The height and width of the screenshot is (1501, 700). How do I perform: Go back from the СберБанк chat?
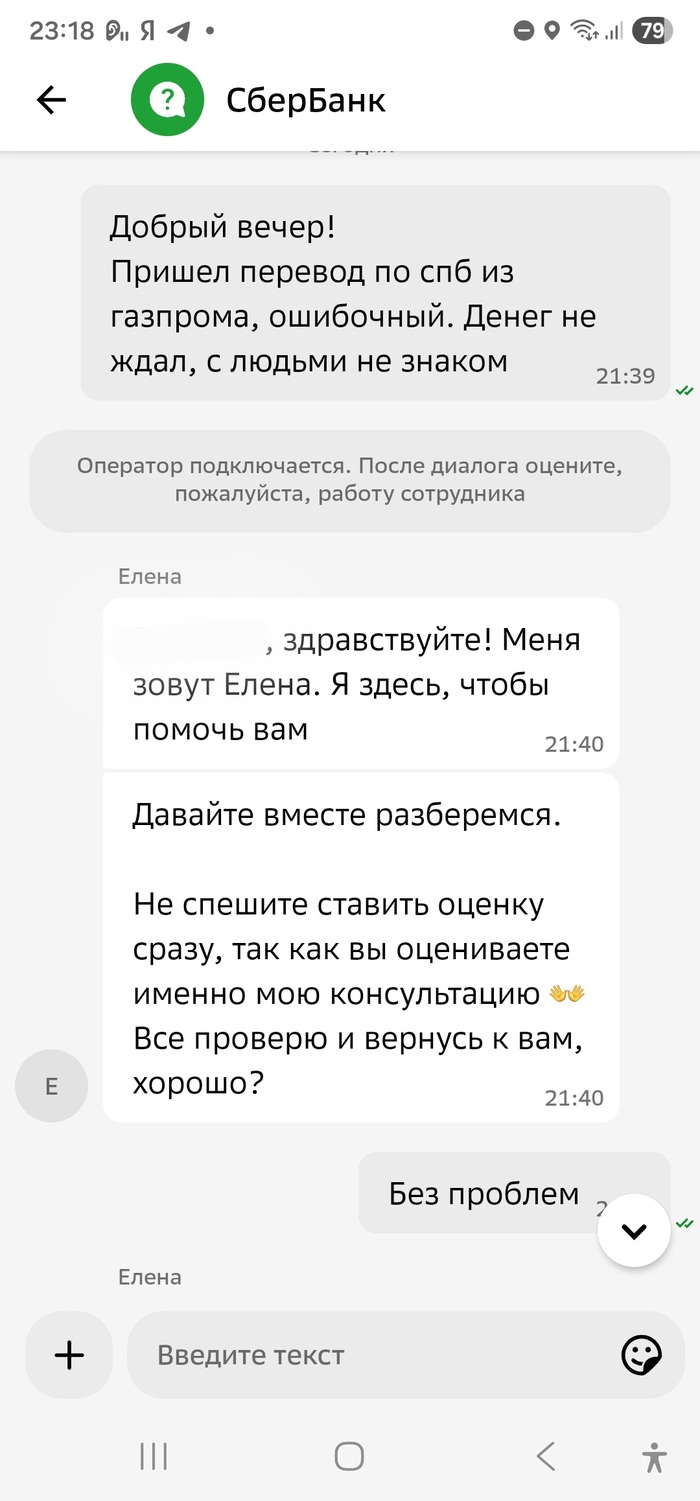tap(51, 99)
